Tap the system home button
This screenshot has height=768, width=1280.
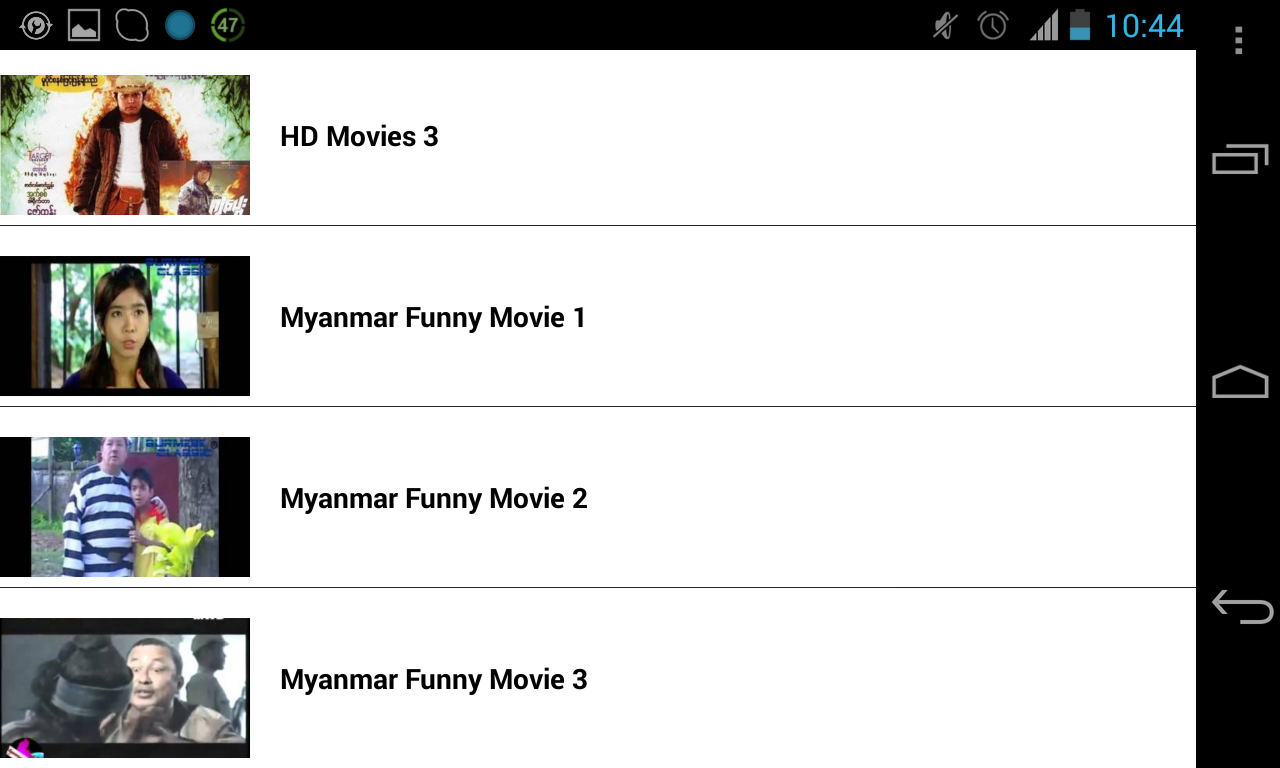(x=1240, y=382)
